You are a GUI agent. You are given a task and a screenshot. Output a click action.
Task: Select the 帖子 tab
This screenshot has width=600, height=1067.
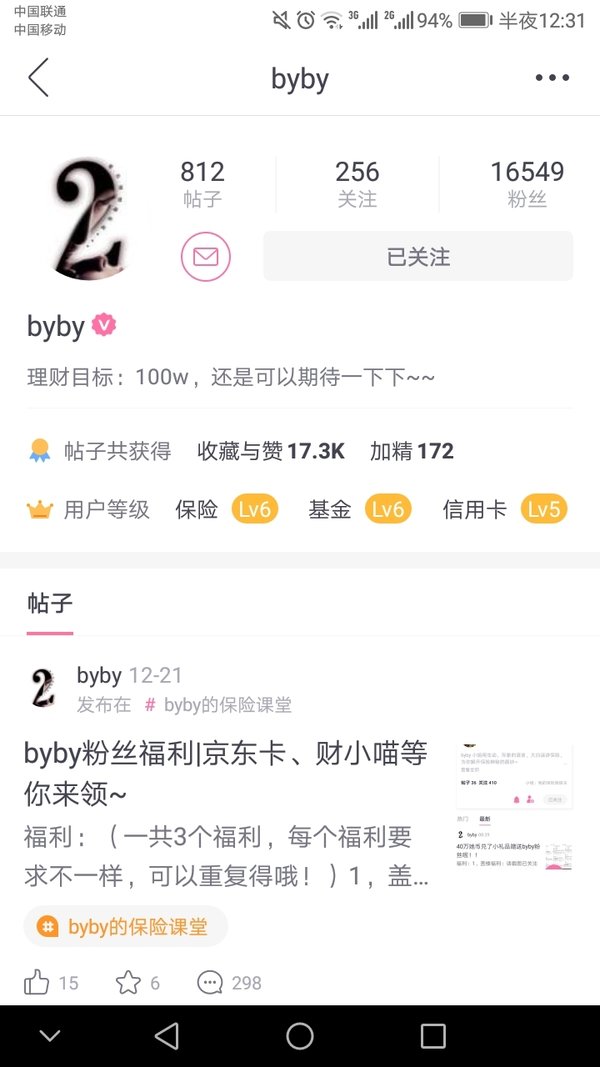pyautogui.click(x=50, y=604)
